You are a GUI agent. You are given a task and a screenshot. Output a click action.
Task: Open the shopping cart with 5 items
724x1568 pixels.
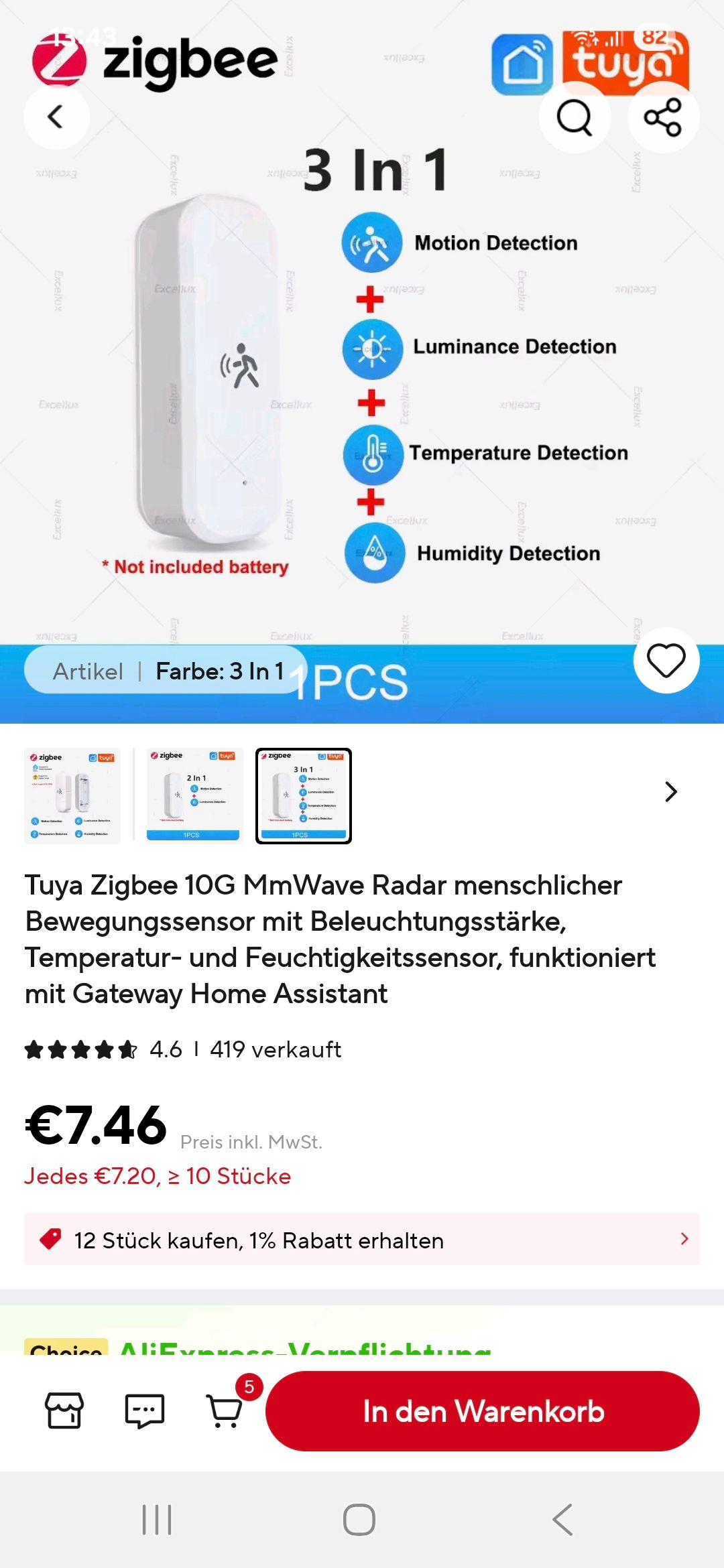coord(225,1409)
